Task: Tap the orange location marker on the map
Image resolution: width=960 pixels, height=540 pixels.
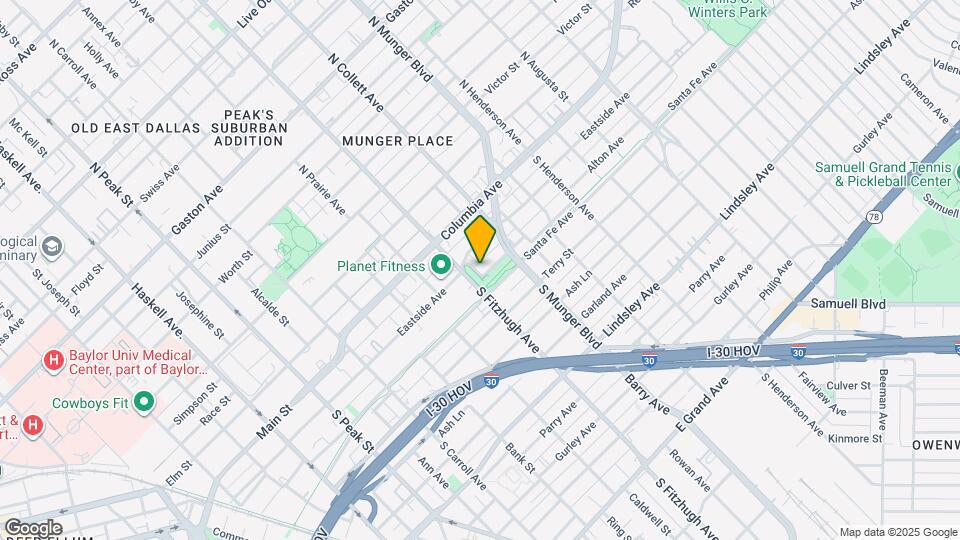Action: [x=480, y=239]
